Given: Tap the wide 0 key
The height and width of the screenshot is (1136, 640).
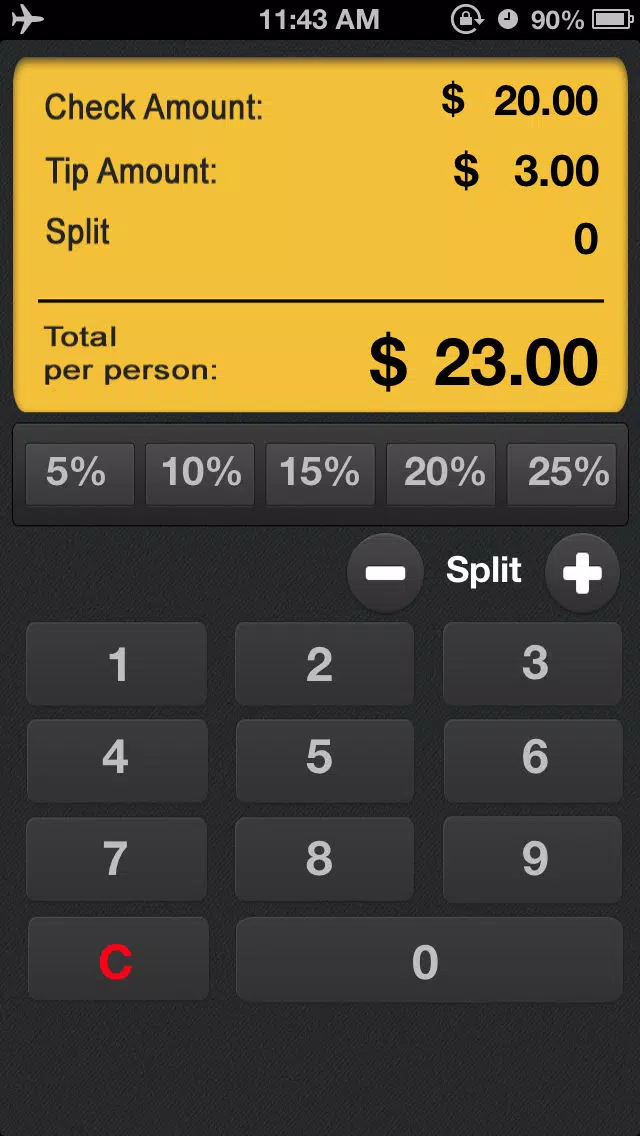Looking at the screenshot, I should (x=428, y=960).
